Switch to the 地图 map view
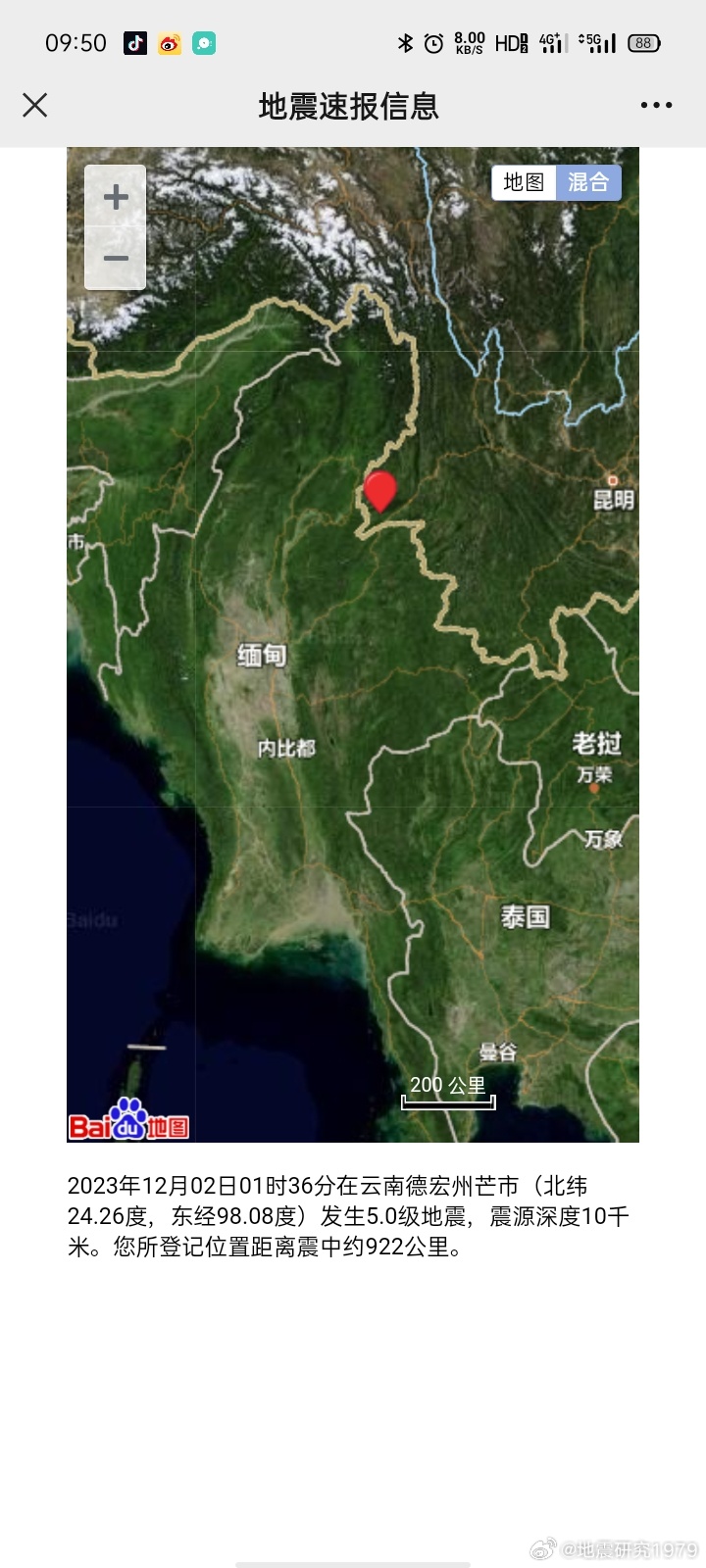 (x=524, y=182)
